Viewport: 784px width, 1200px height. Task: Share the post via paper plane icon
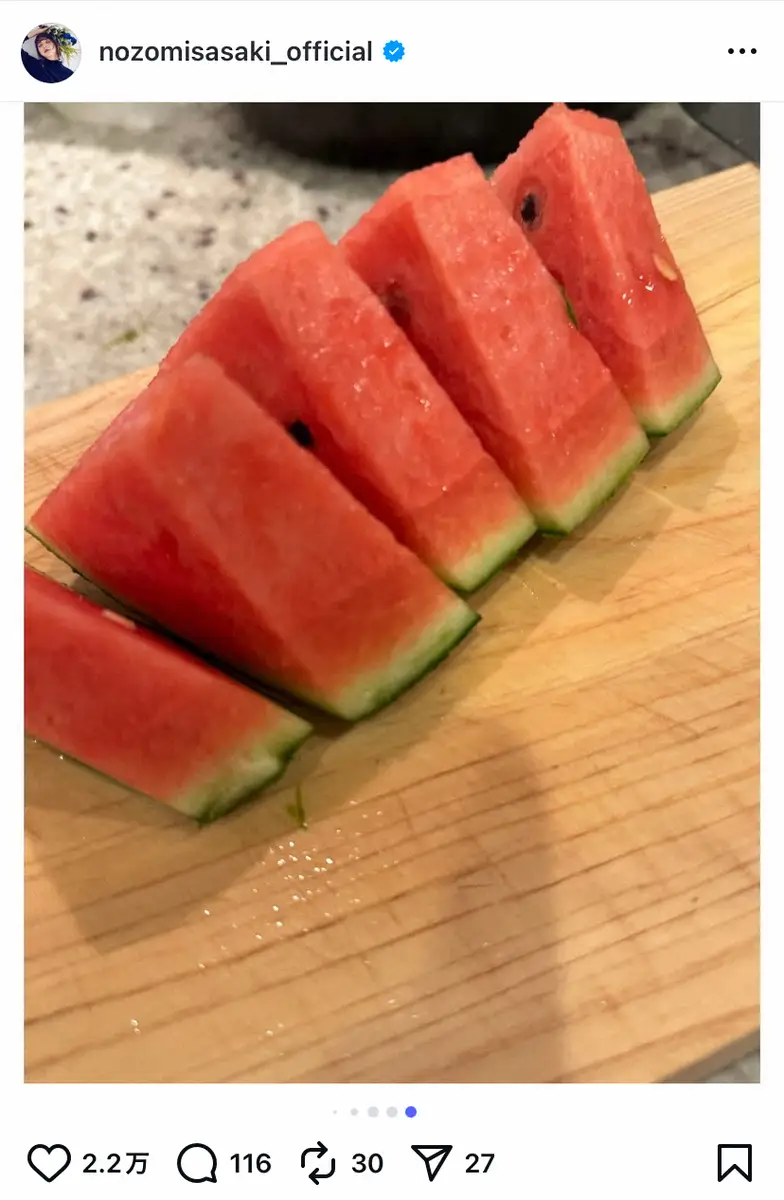432,1163
